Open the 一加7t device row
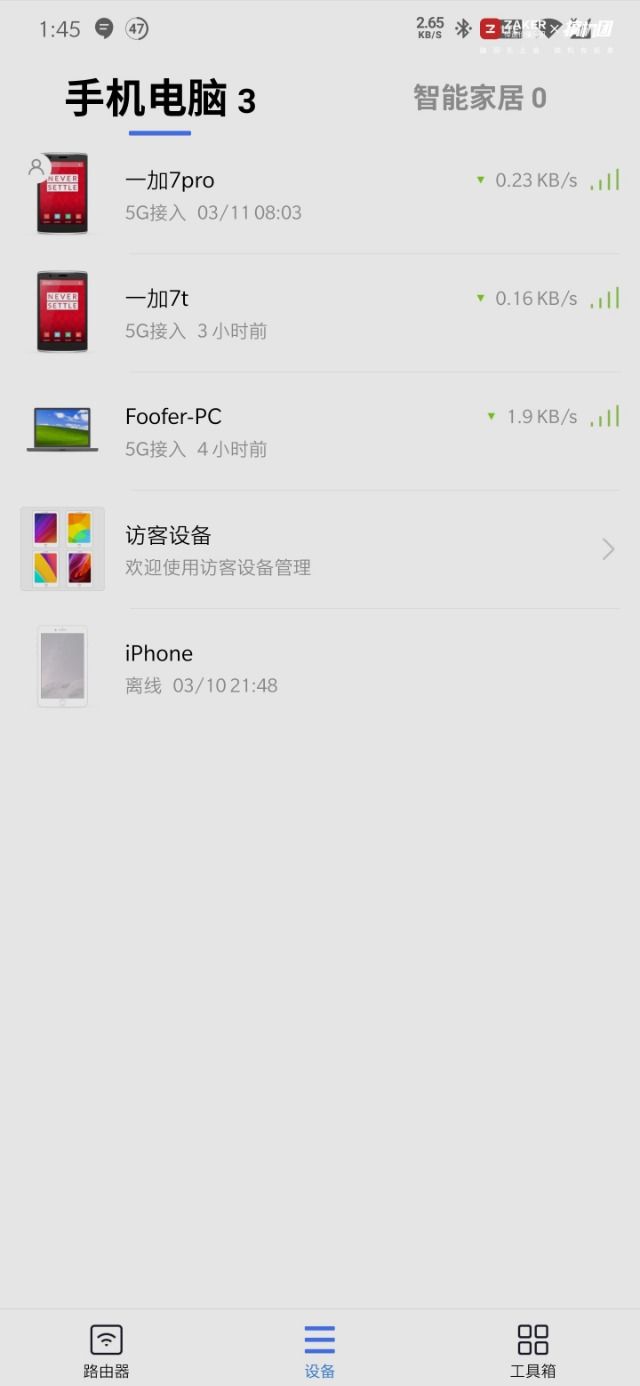The height and width of the screenshot is (1386, 640). (x=320, y=312)
